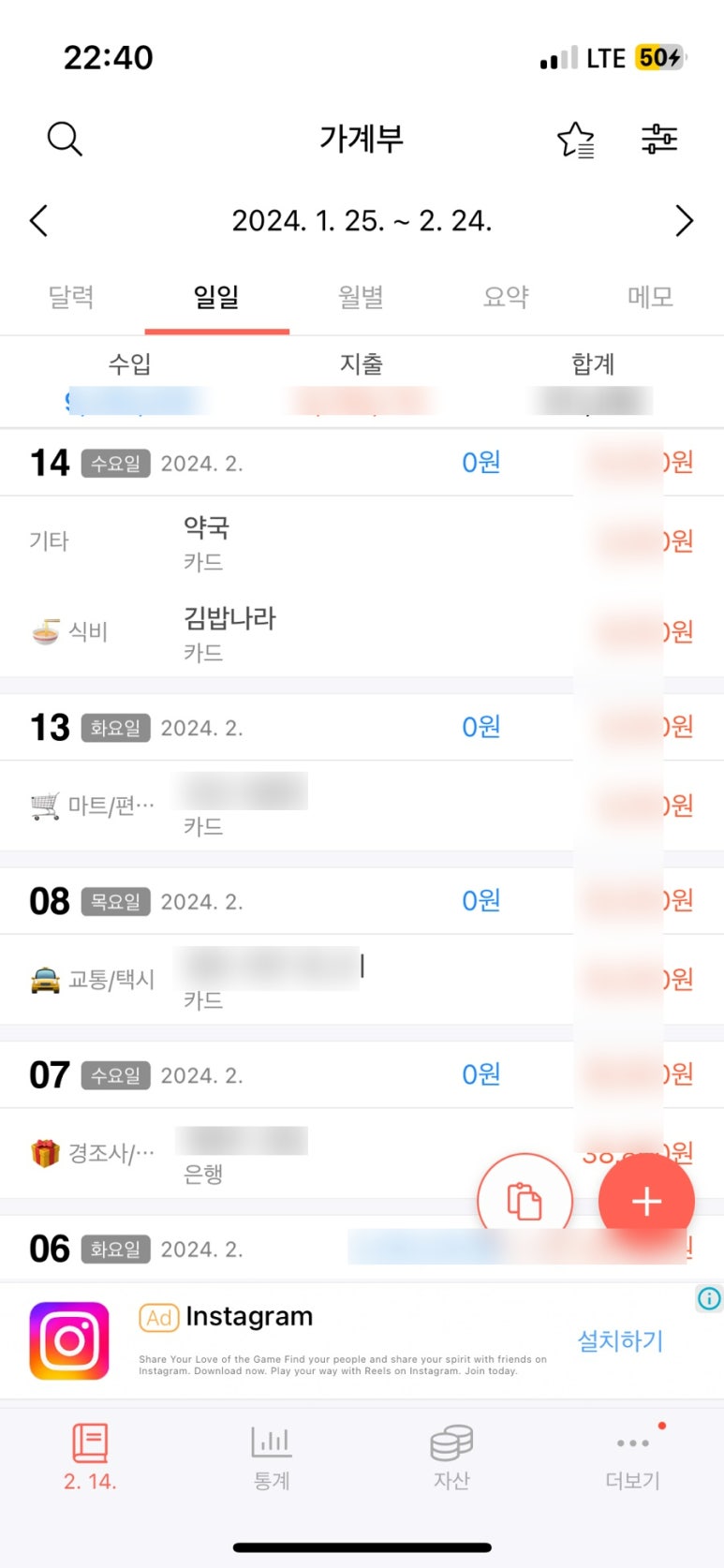The width and height of the screenshot is (724, 1568).
Task: Switch to the 요약 tab
Action: point(507,297)
